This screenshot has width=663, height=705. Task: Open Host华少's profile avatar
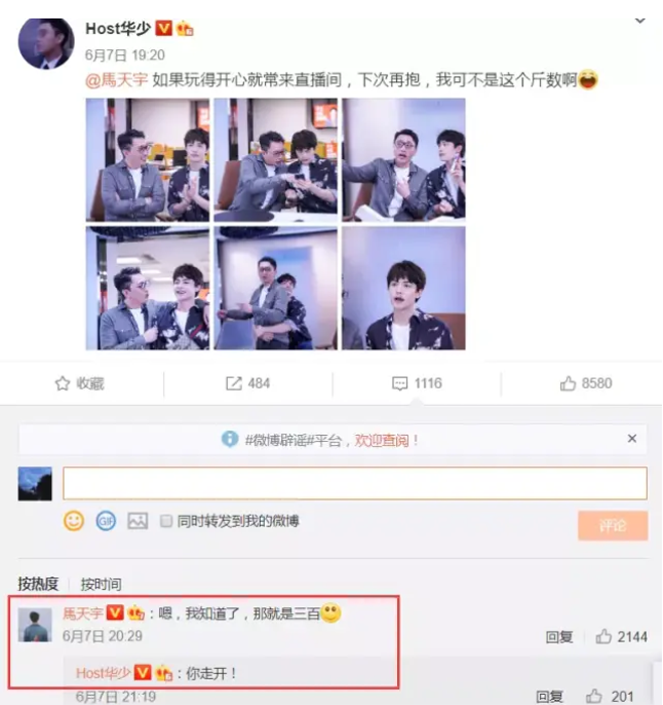click(x=46, y=44)
